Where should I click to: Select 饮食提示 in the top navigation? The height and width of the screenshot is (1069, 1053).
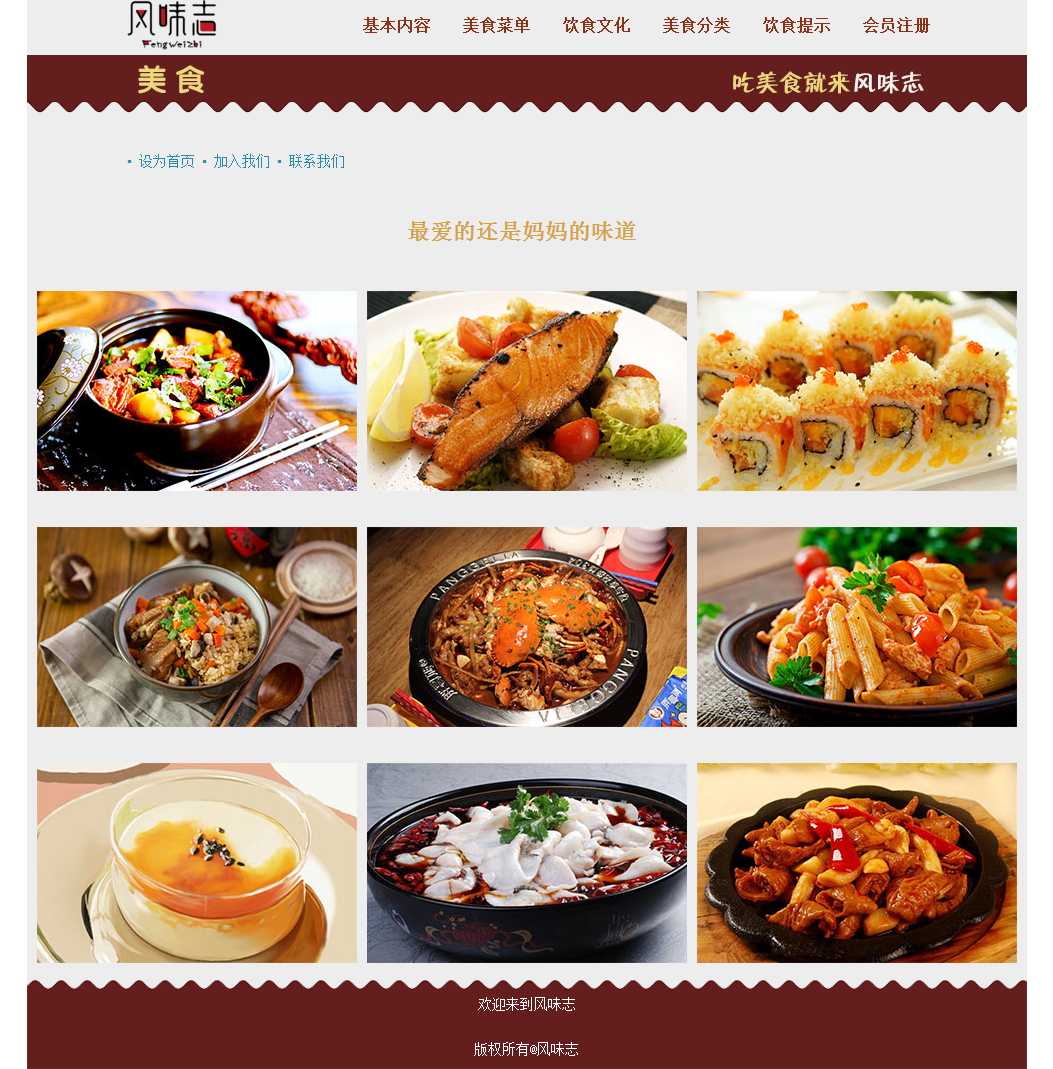point(796,26)
